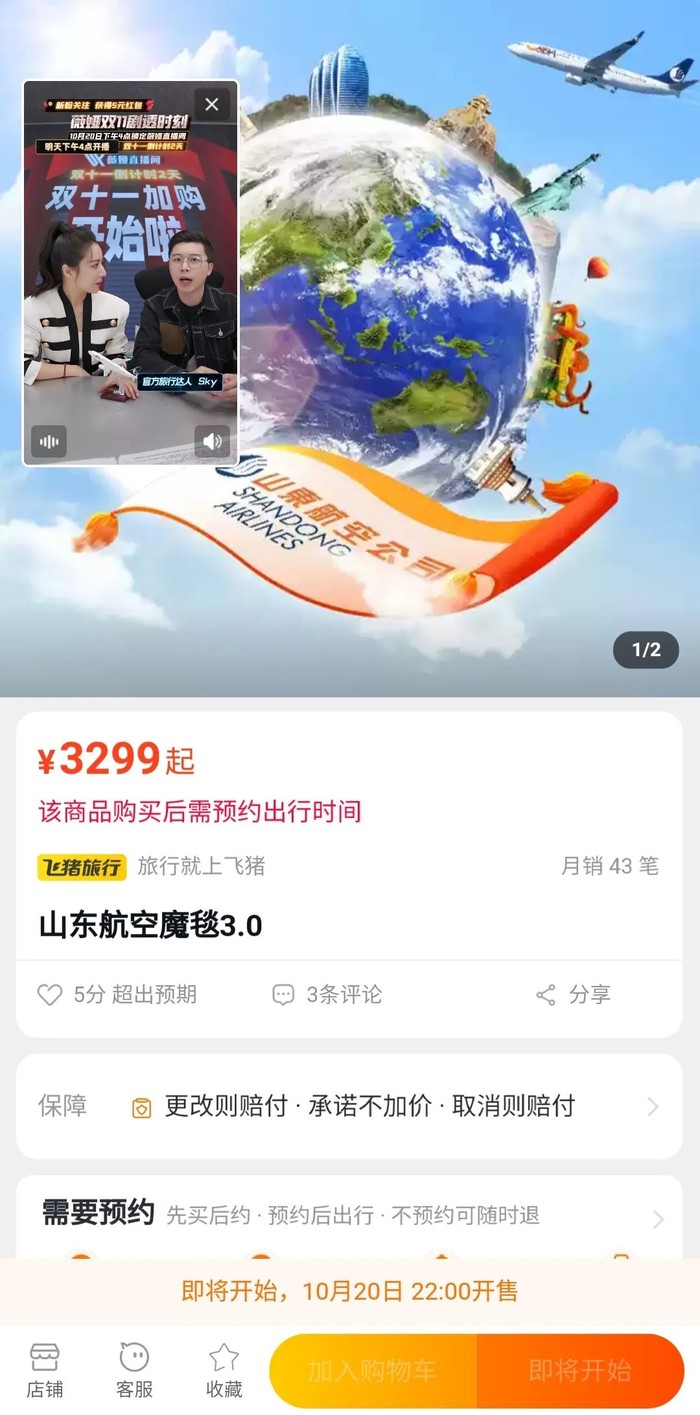Screen dimensions: 700x1415
Task: Close the floating live stream video
Action: (212, 104)
